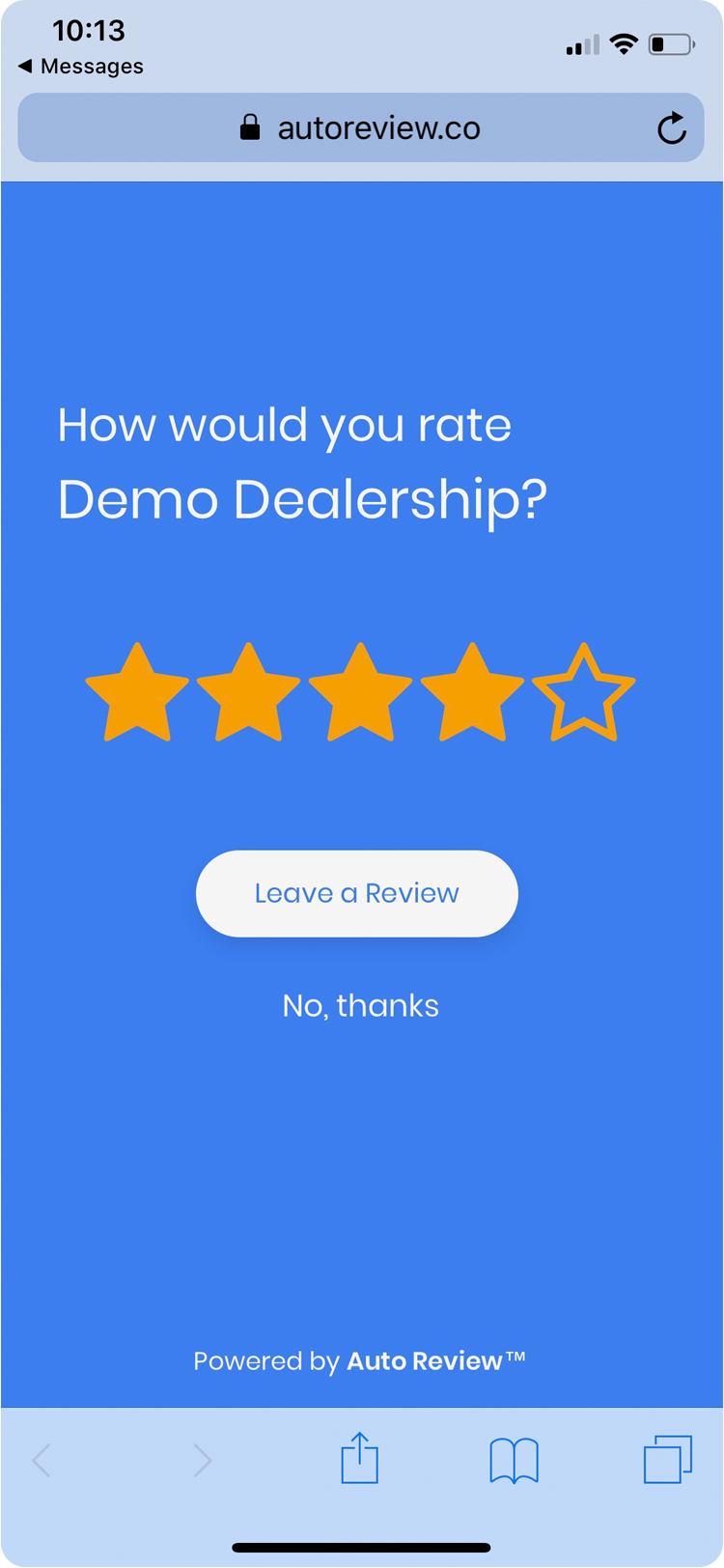Reload the page in Safari
This screenshot has height=1568, width=724.
pos(671,128)
